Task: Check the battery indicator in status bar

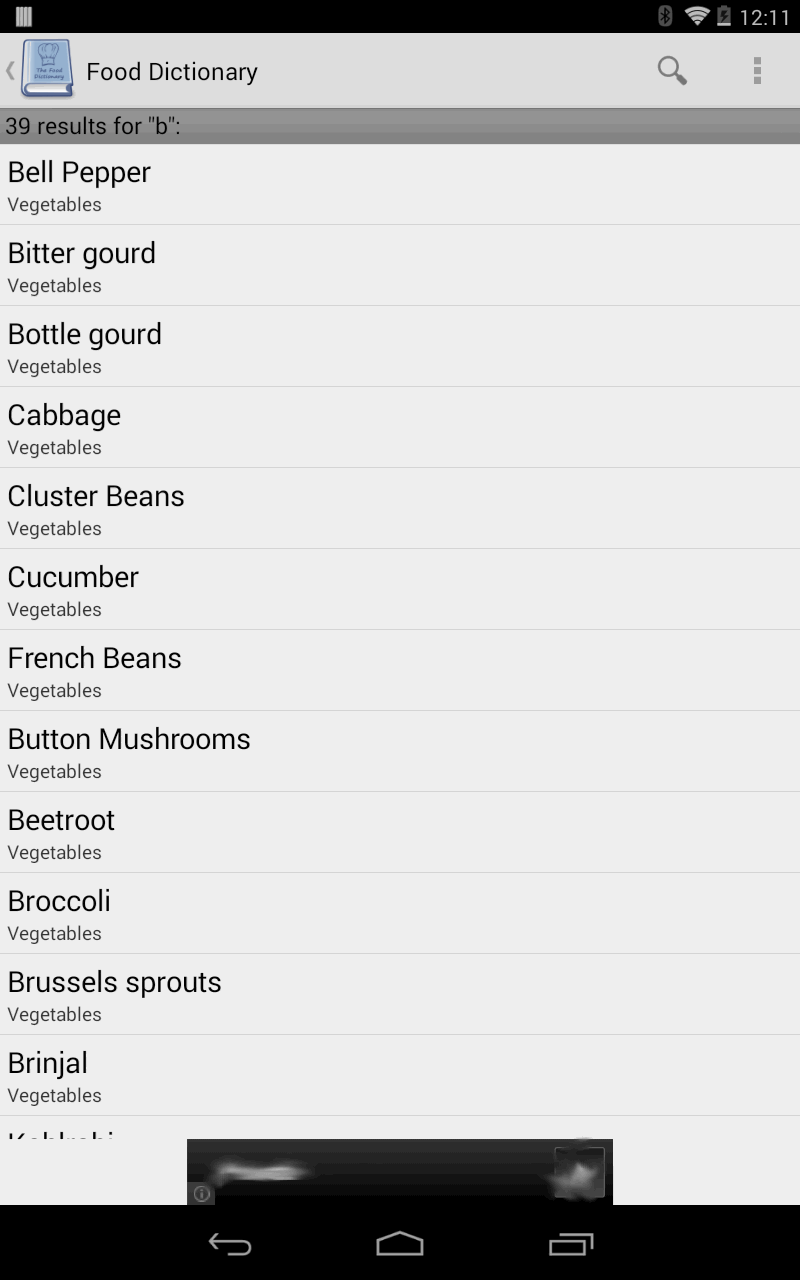Action: 722,14
